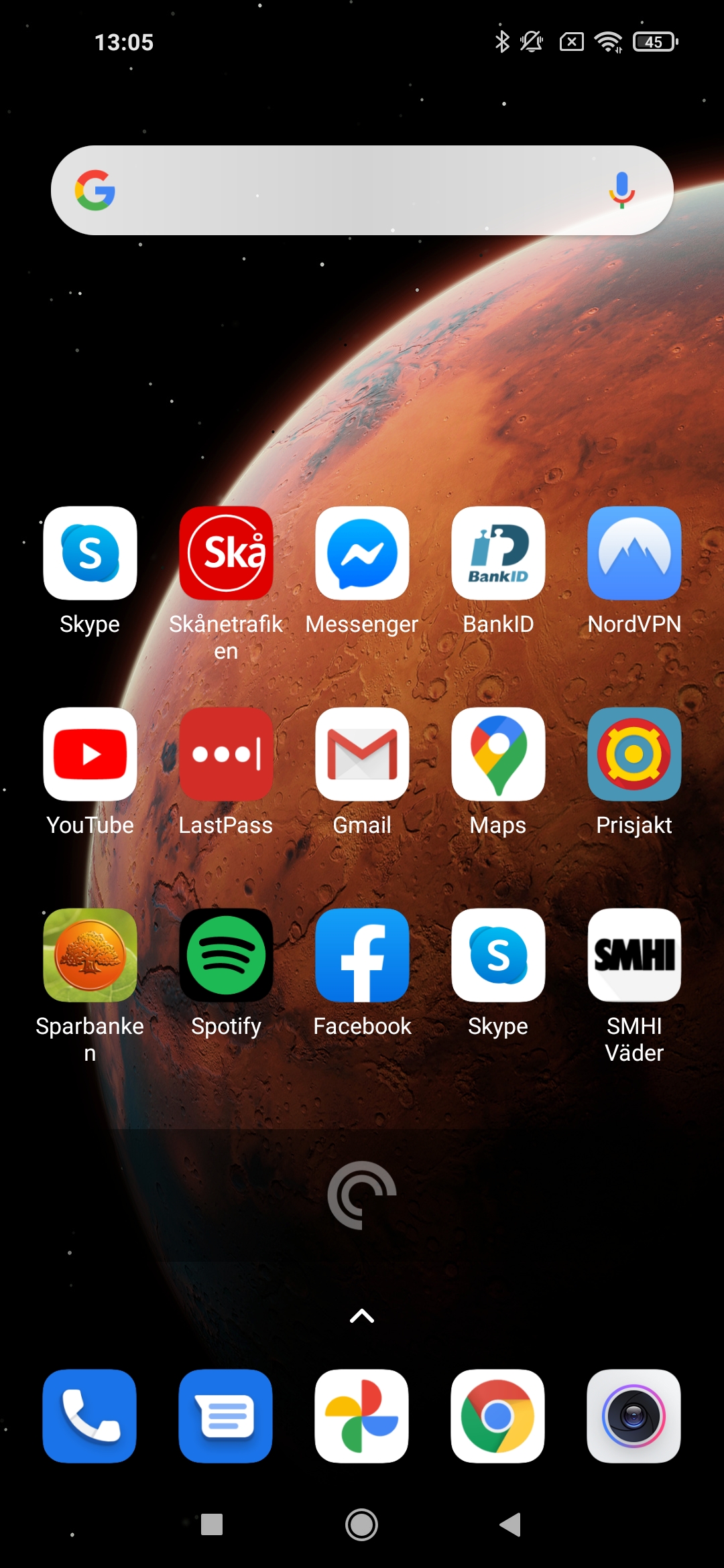Launch Messenger
Image resolution: width=724 pixels, height=1568 pixels.
pos(362,553)
